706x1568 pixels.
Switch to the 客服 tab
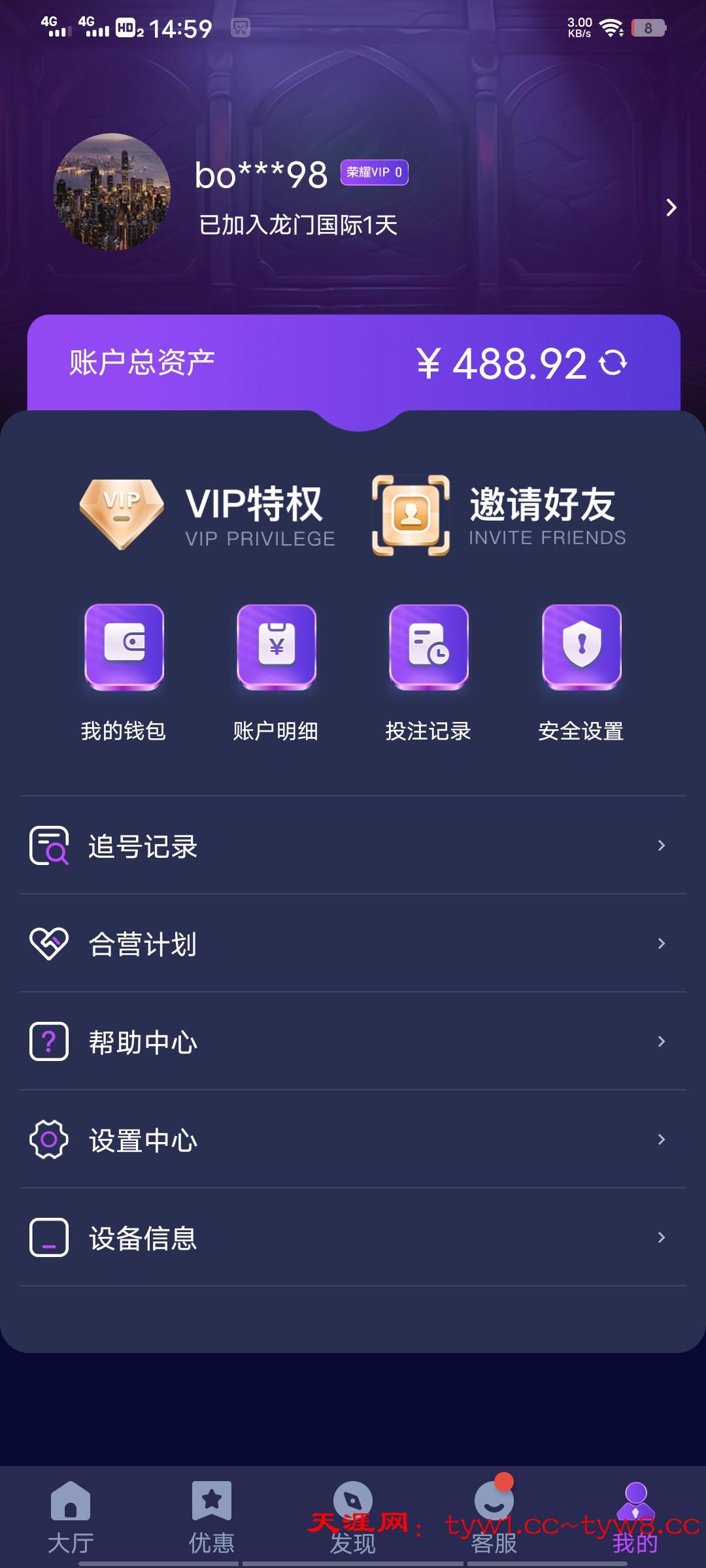[x=494, y=1517]
